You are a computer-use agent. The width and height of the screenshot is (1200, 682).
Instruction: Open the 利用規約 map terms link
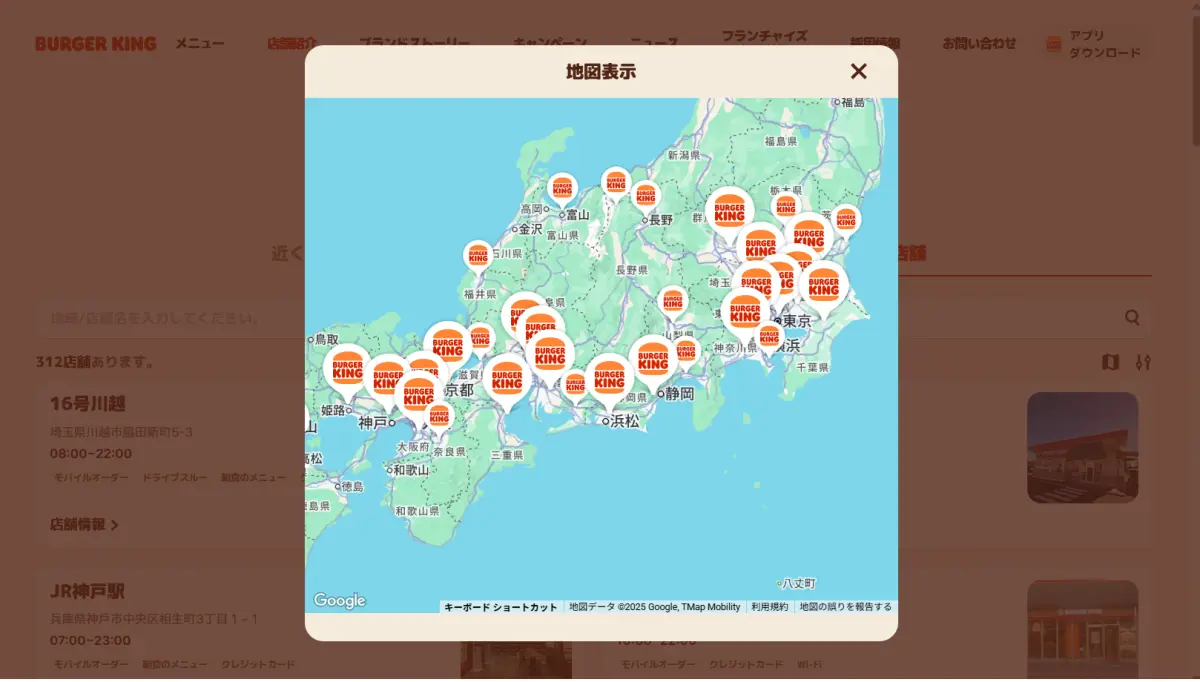point(769,607)
